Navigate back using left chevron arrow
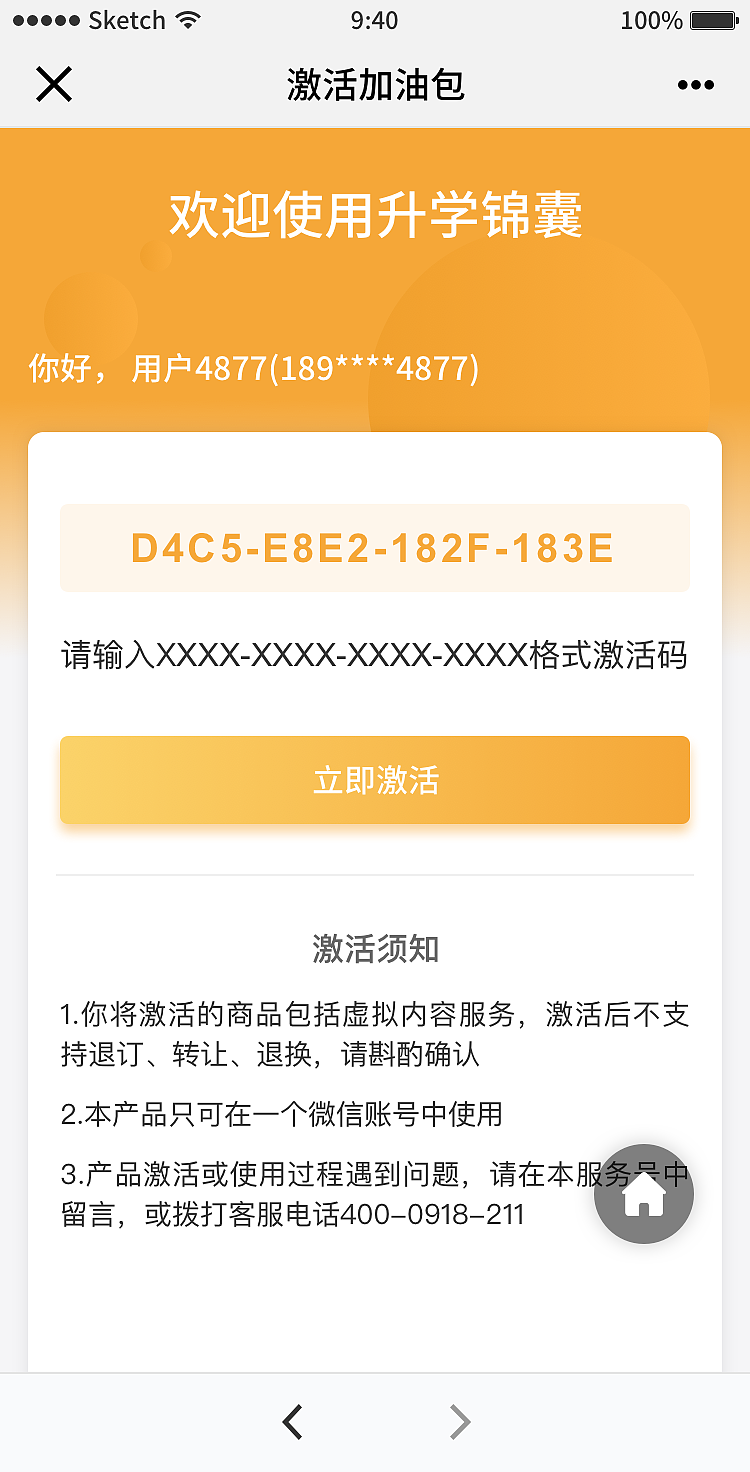This screenshot has width=750, height=1472. click(x=292, y=1421)
